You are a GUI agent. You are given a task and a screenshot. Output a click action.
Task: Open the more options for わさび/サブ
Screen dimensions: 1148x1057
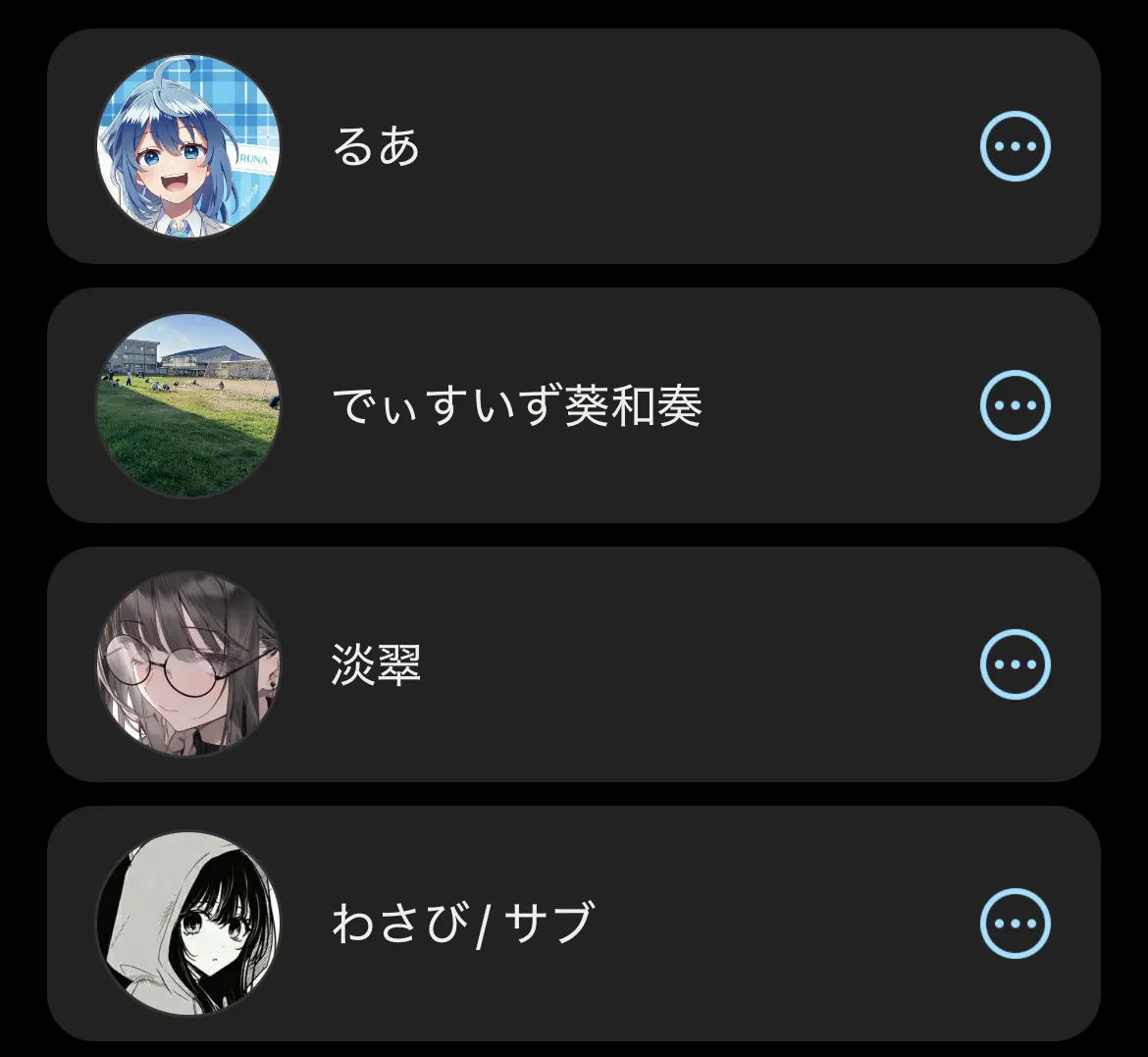click(1015, 924)
